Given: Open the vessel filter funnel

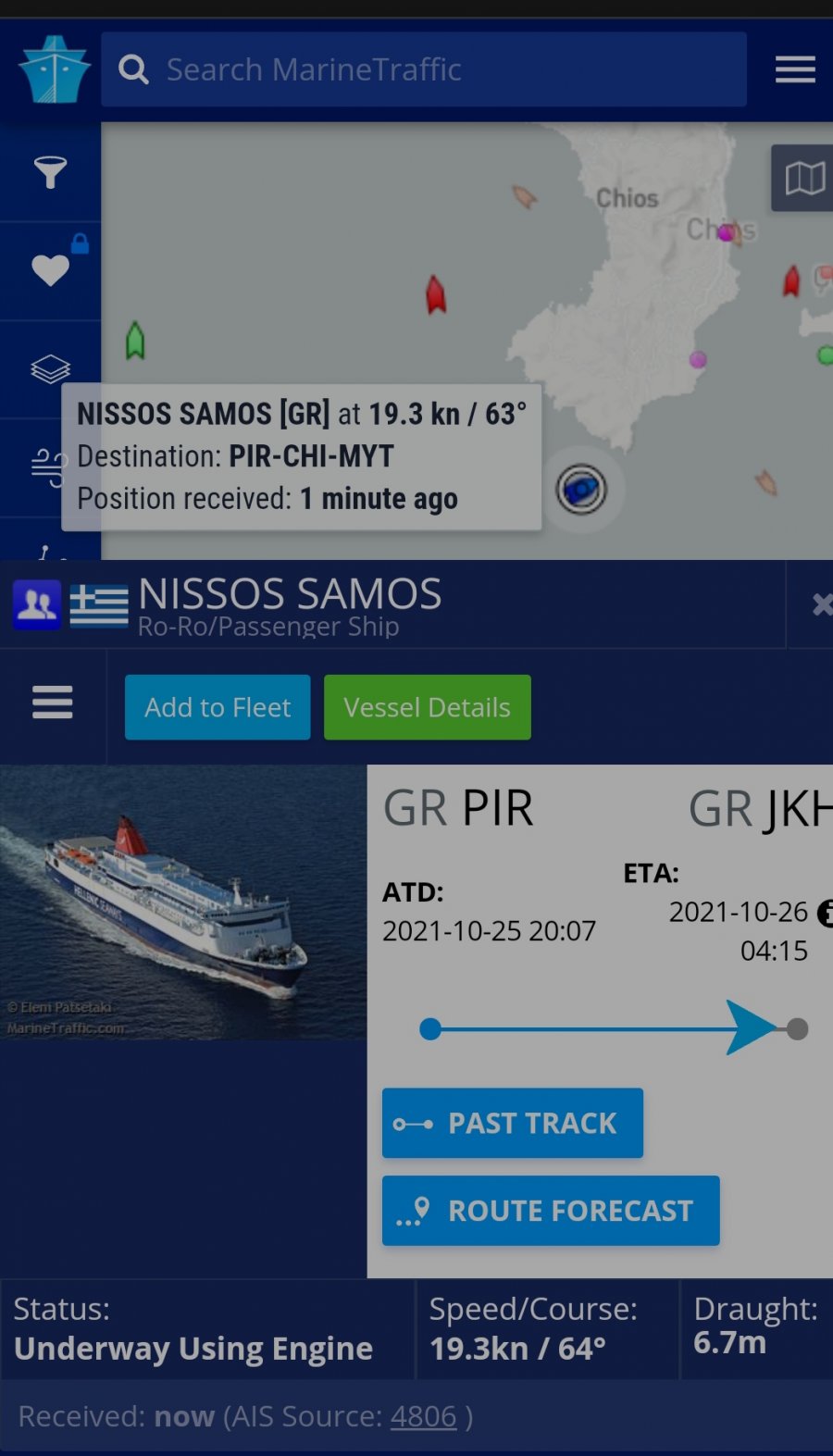Looking at the screenshot, I should 50,172.
